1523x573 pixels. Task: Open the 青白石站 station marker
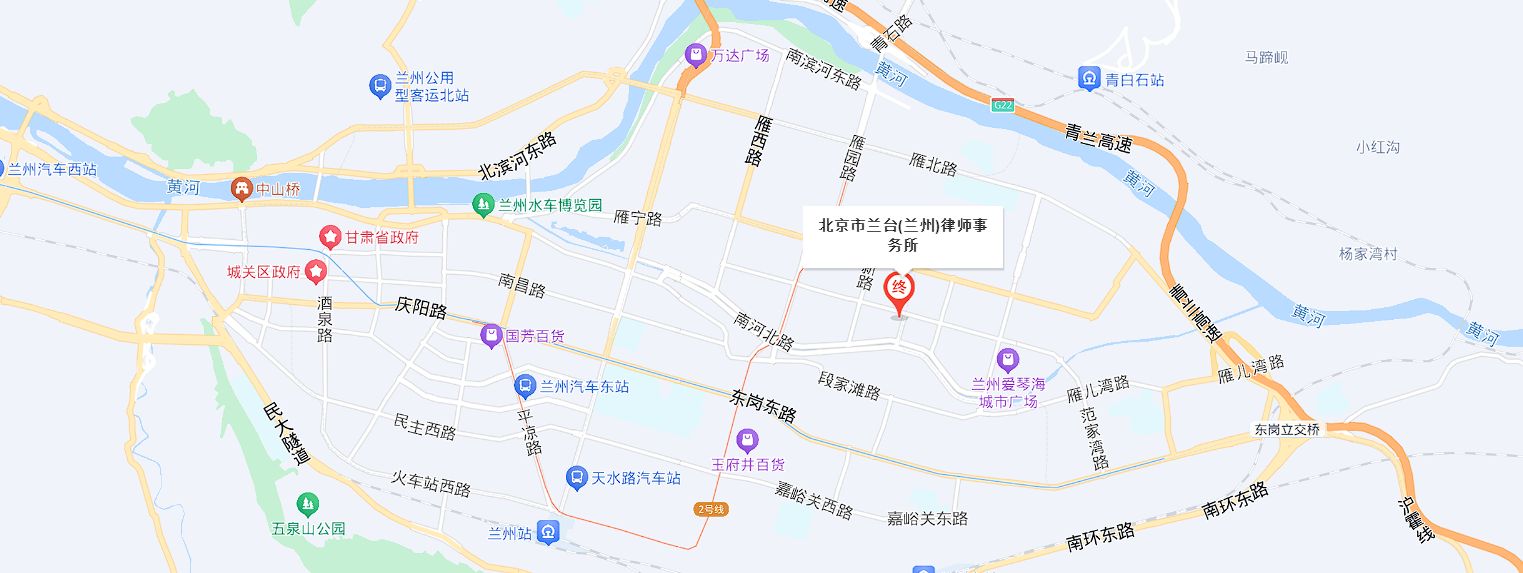(1089, 79)
